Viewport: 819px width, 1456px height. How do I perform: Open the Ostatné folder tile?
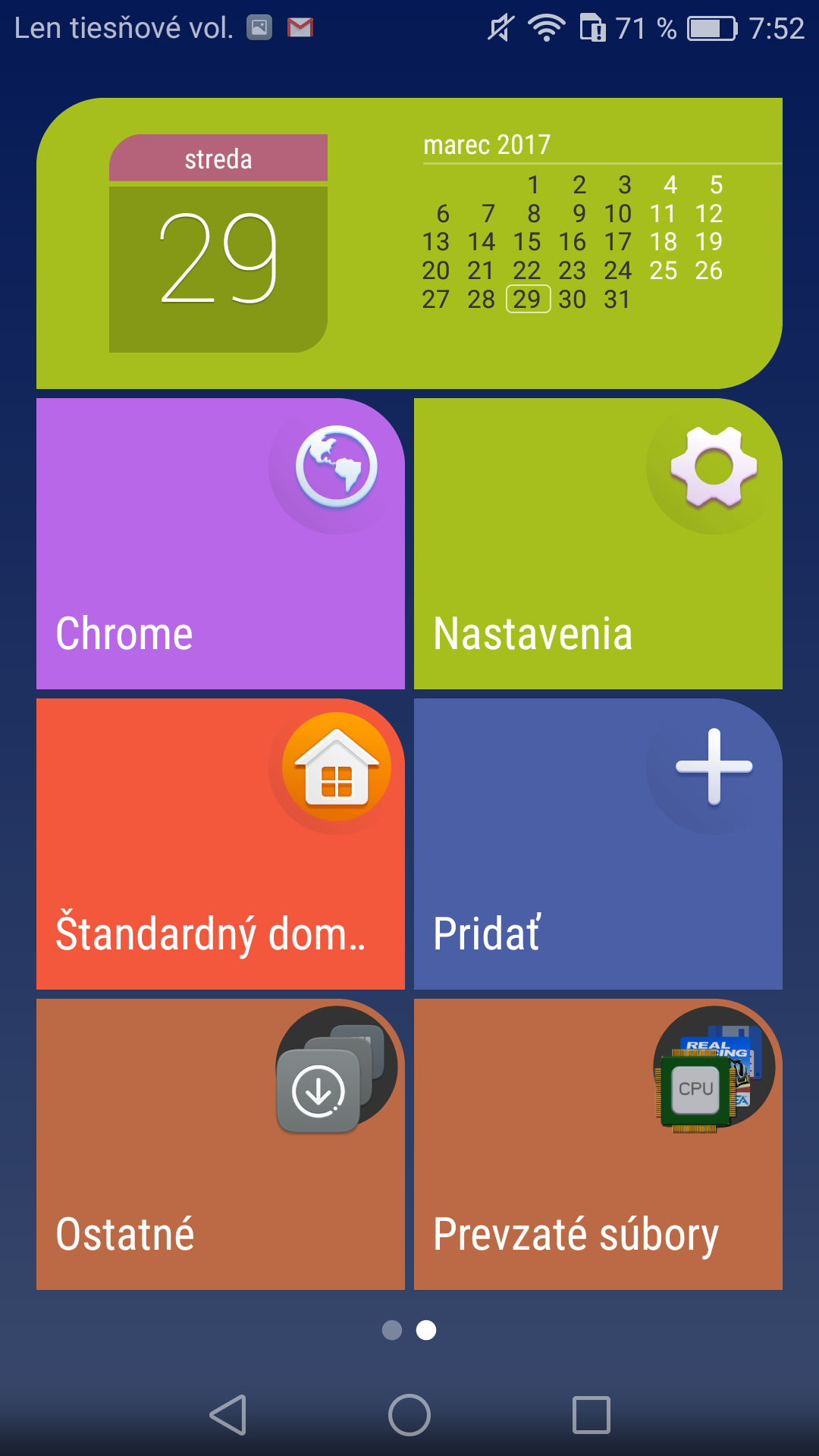[221, 1144]
